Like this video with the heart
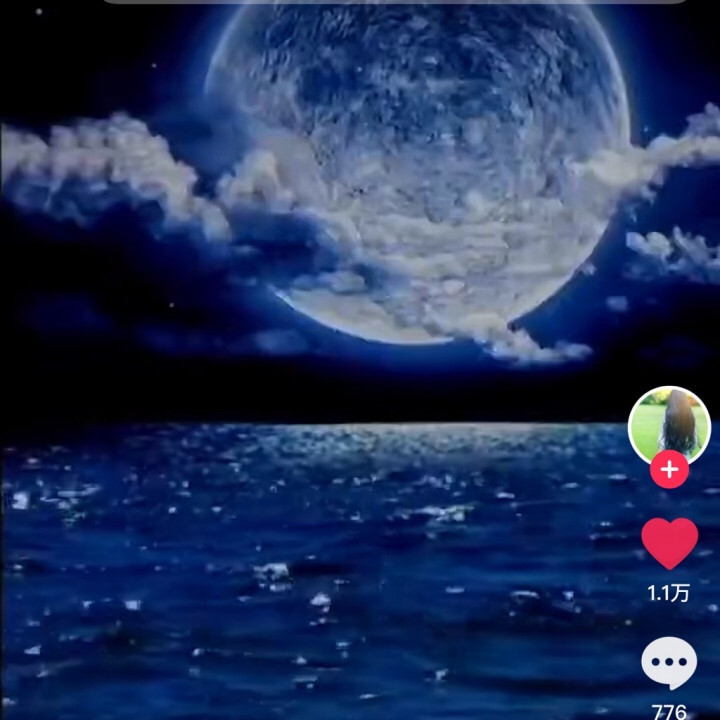The image size is (720, 720). [x=669, y=543]
